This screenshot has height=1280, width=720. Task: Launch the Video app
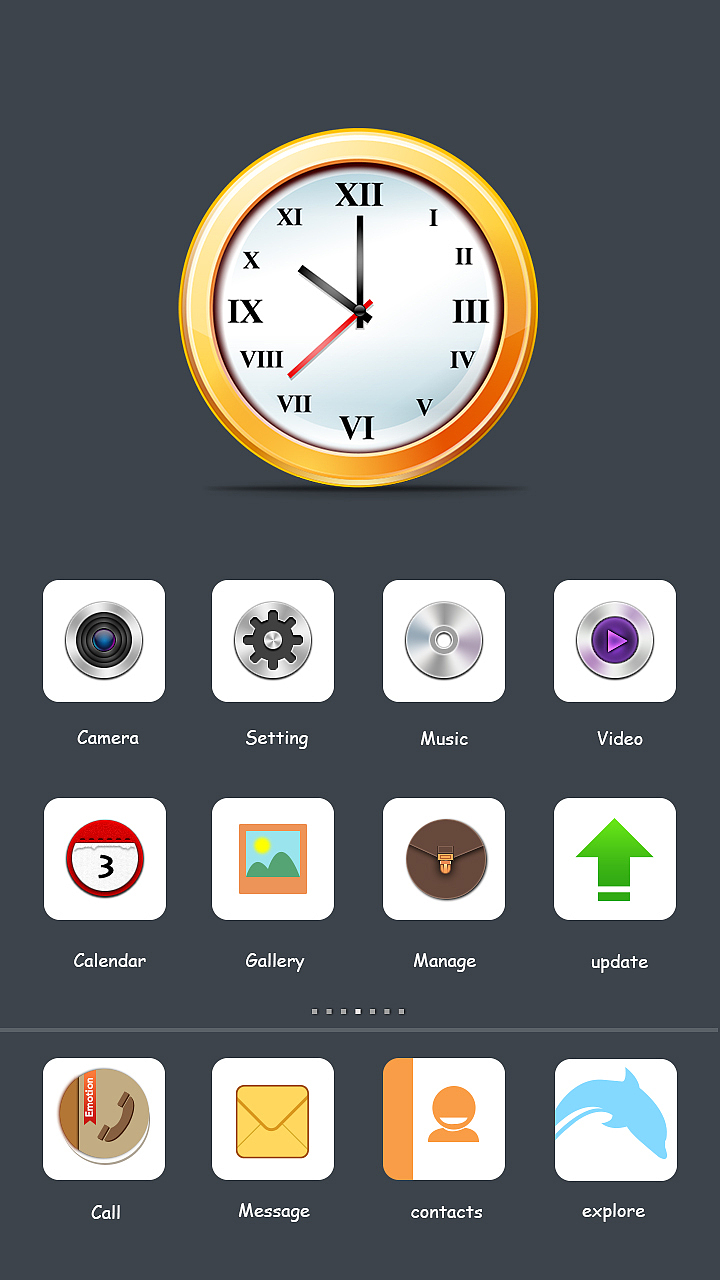(615, 641)
